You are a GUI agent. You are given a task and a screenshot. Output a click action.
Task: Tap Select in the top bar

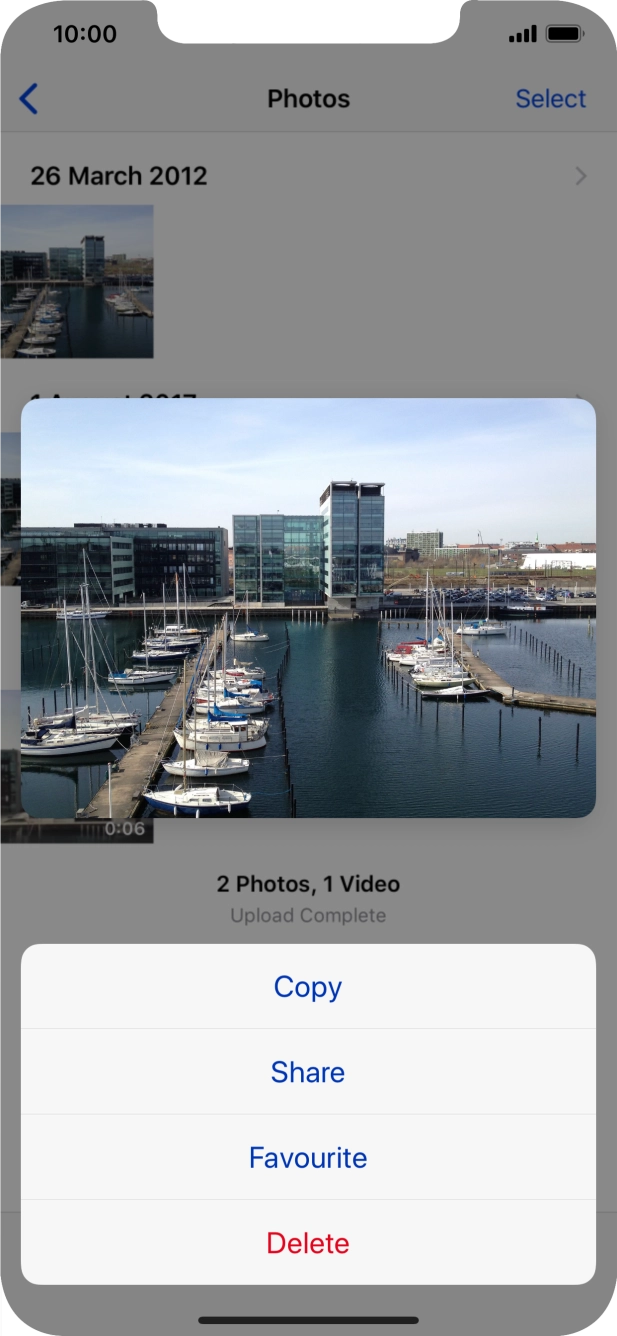[550, 99]
